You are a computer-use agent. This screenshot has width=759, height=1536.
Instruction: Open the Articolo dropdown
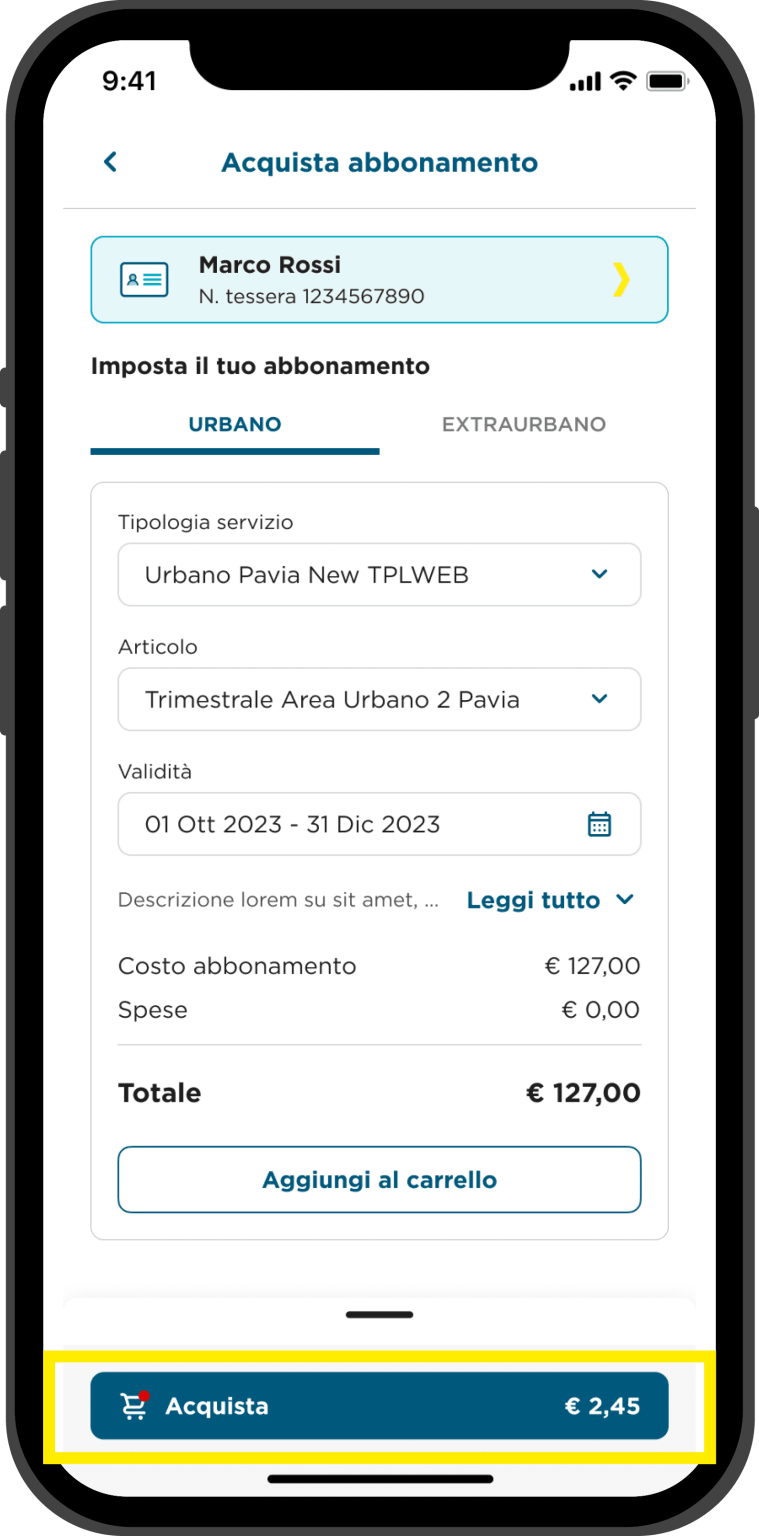(x=379, y=699)
